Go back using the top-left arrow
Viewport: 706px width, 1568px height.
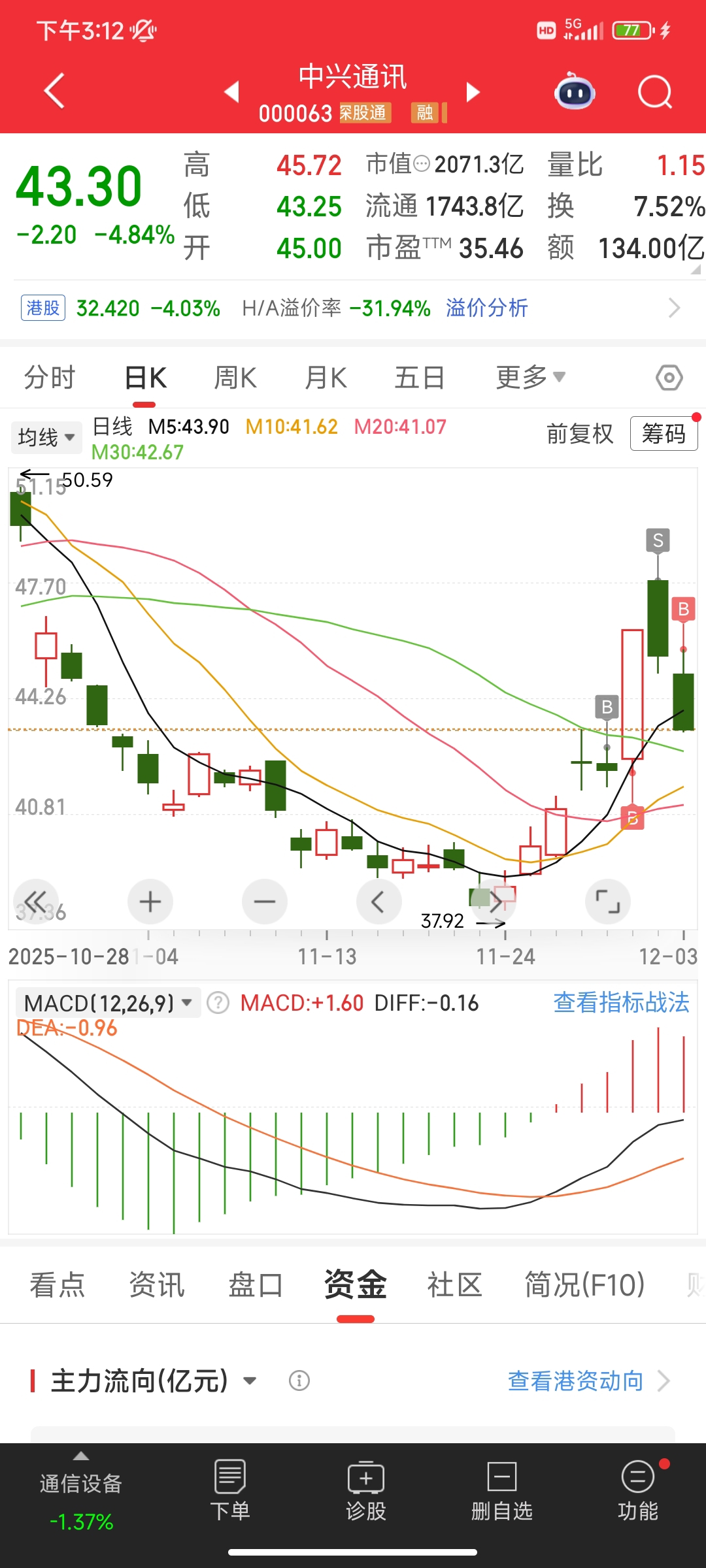[x=55, y=91]
